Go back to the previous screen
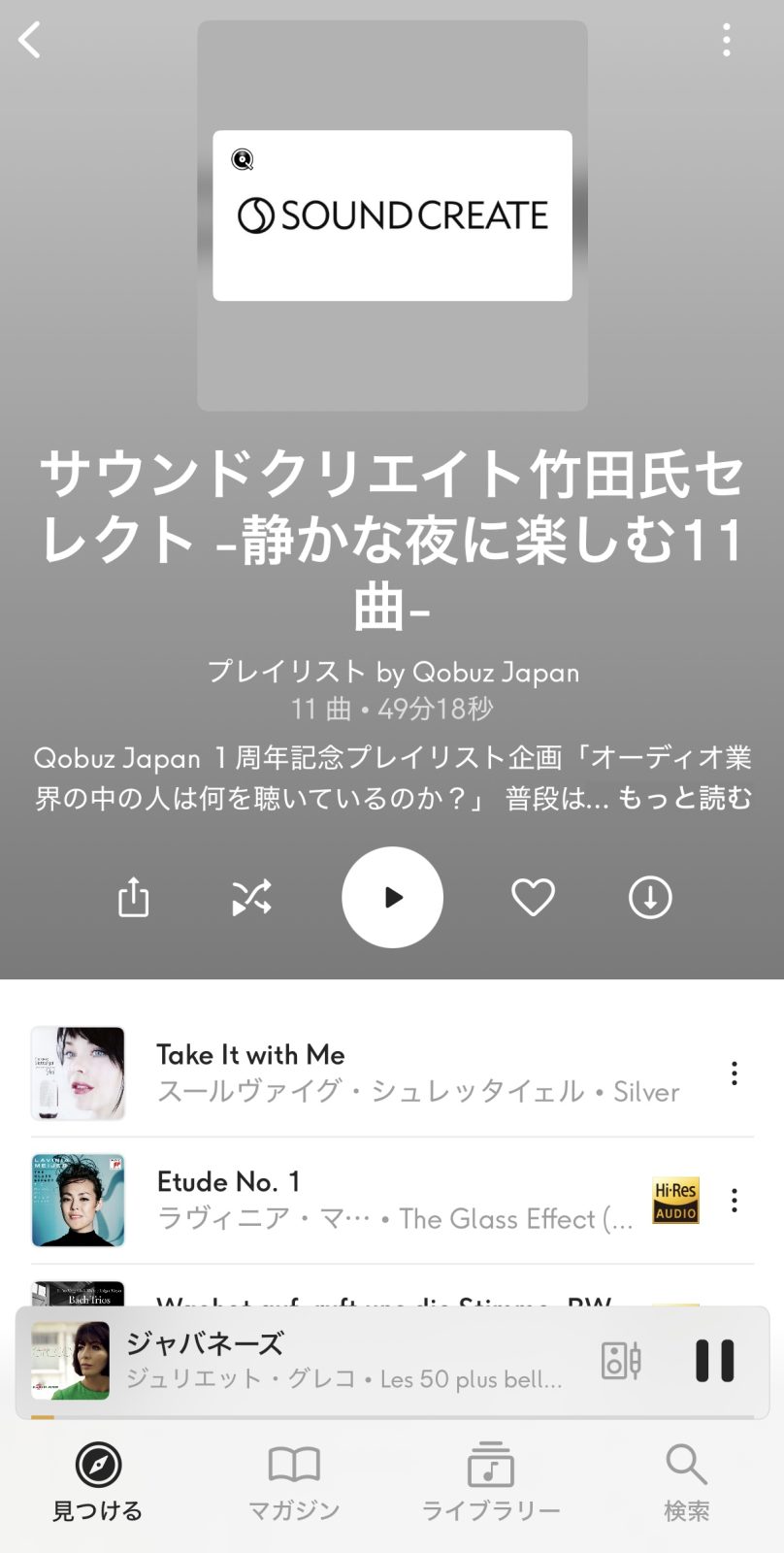Viewport: 784px width, 1553px height. click(30, 41)
